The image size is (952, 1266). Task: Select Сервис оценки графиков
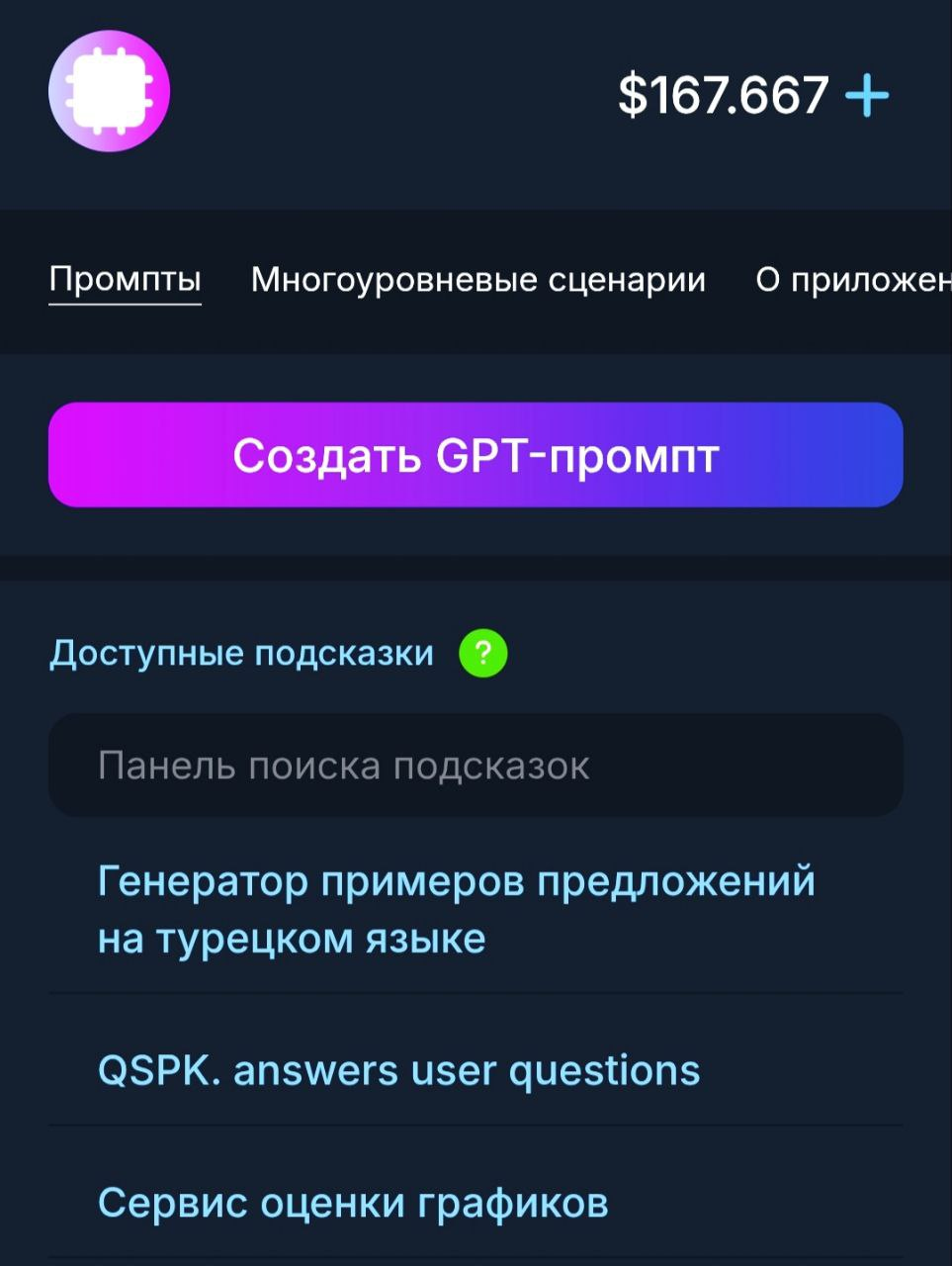[352, 1203]
